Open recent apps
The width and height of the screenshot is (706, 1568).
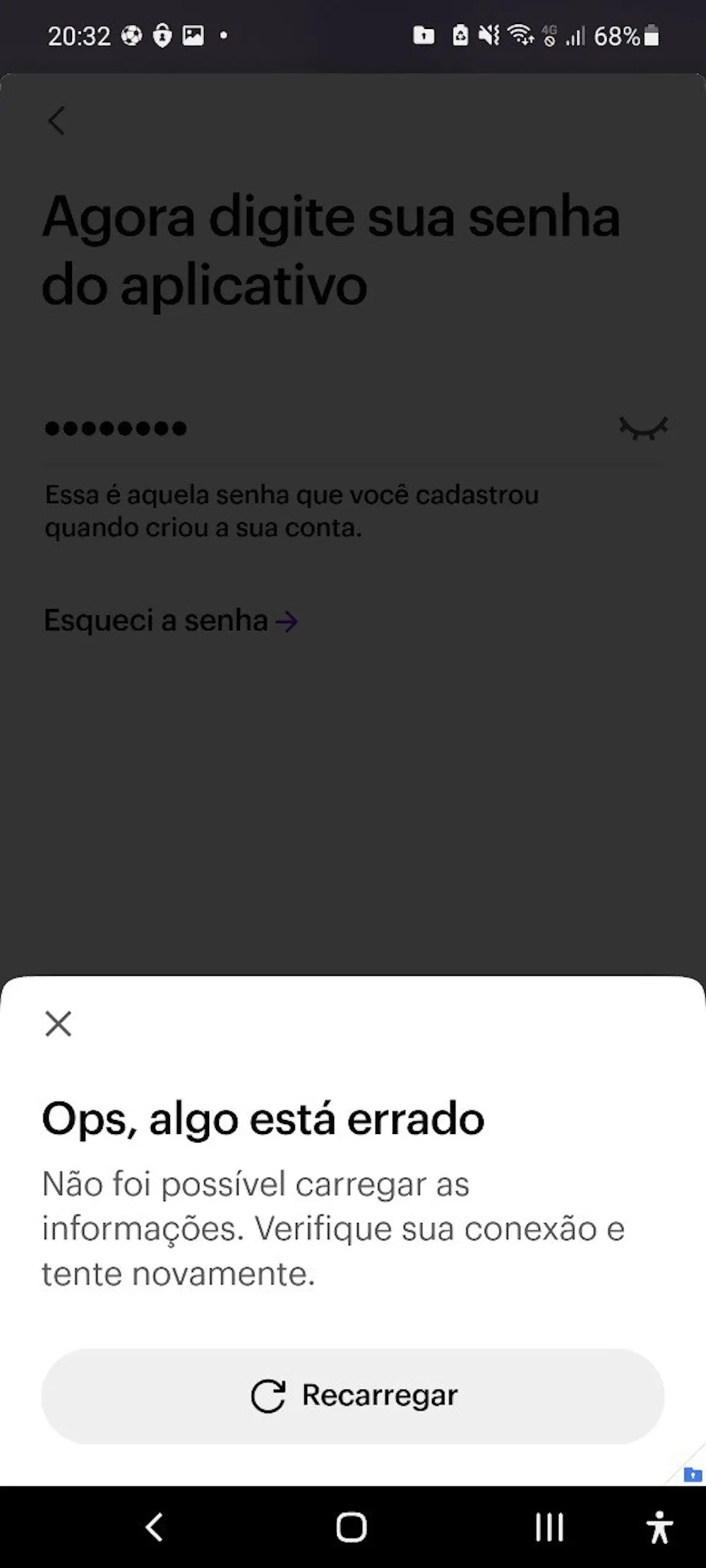549,1527
